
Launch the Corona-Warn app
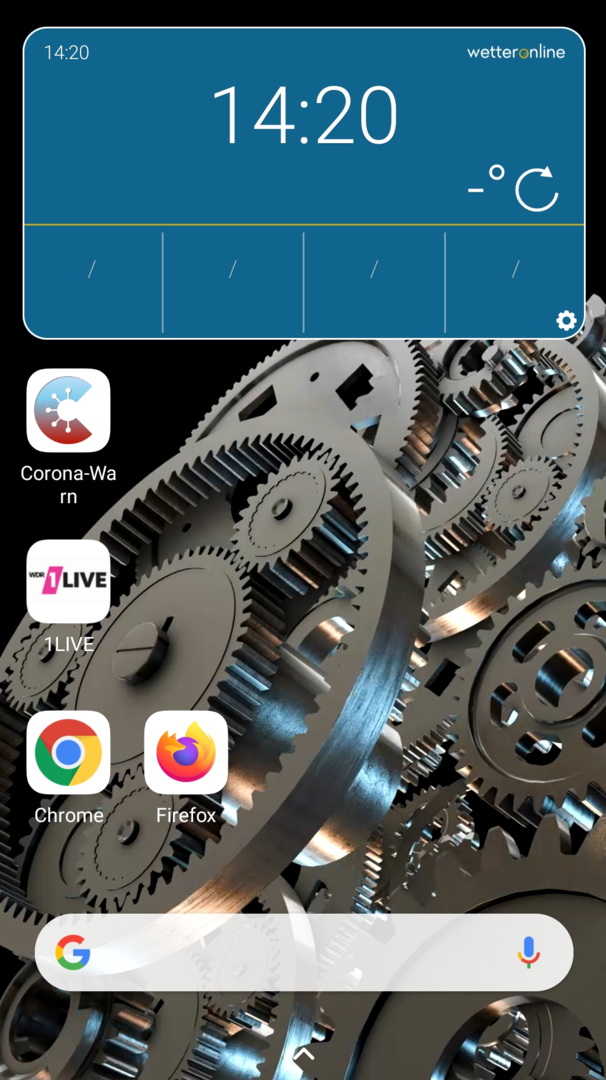(x=68, y=410)
